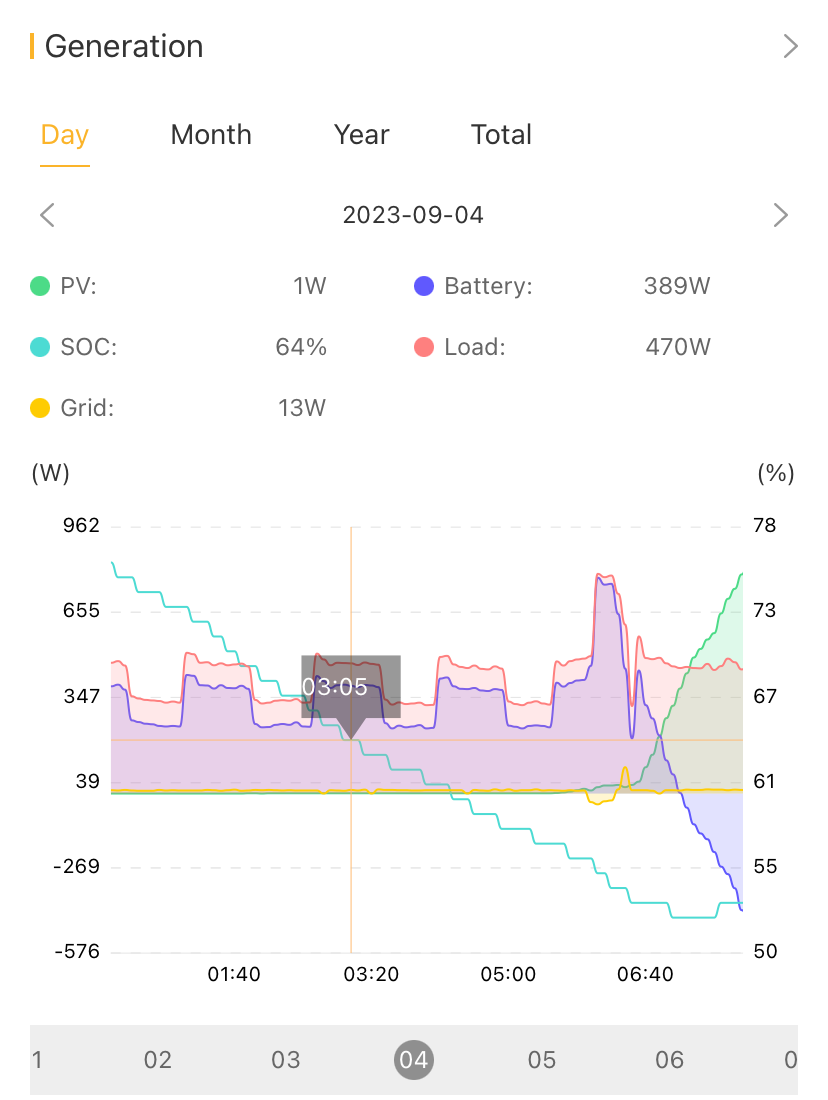The height and width of the screenshot is (1100, 828).
Task: Select day 03 in the date strip
Action: [286, 1060]
